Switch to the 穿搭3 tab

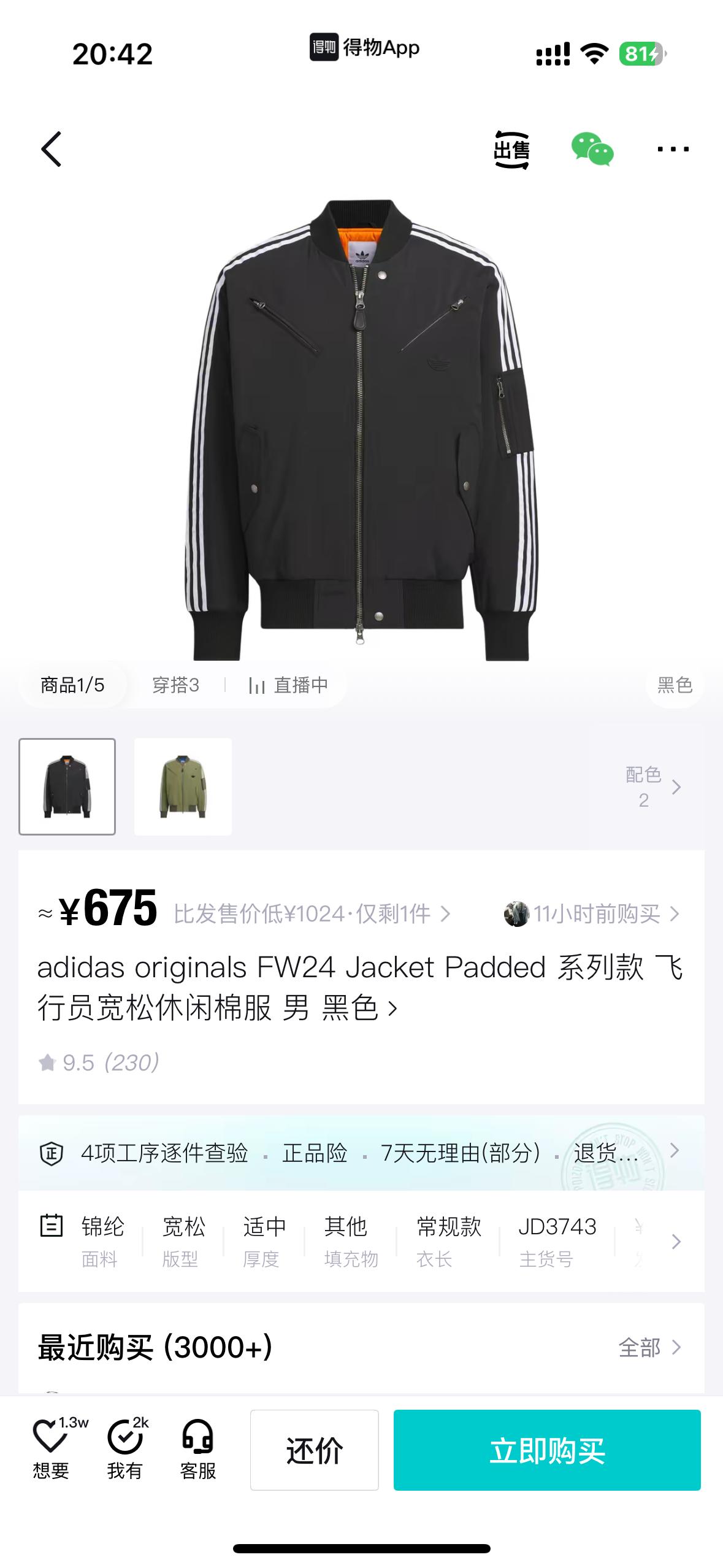pyautogui.click(x=175, y=685)
